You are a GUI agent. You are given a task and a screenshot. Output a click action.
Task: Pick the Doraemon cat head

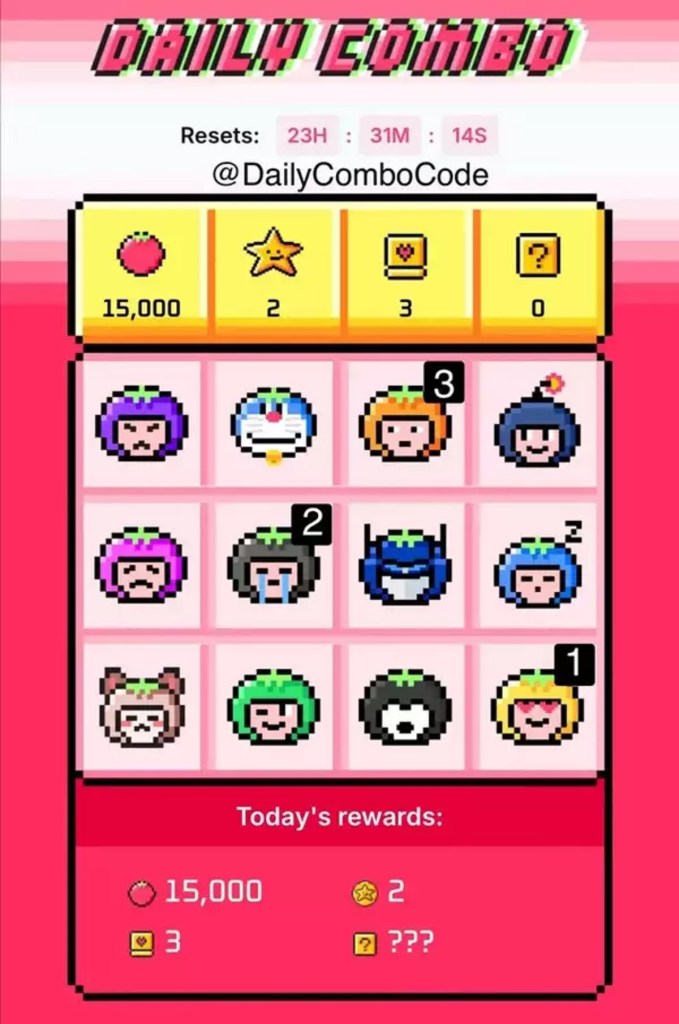tap(273, 424)
